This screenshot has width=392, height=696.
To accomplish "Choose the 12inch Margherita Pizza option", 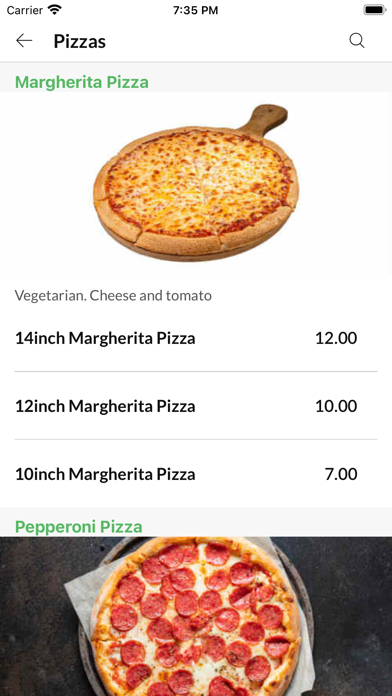I will (196, 406).
